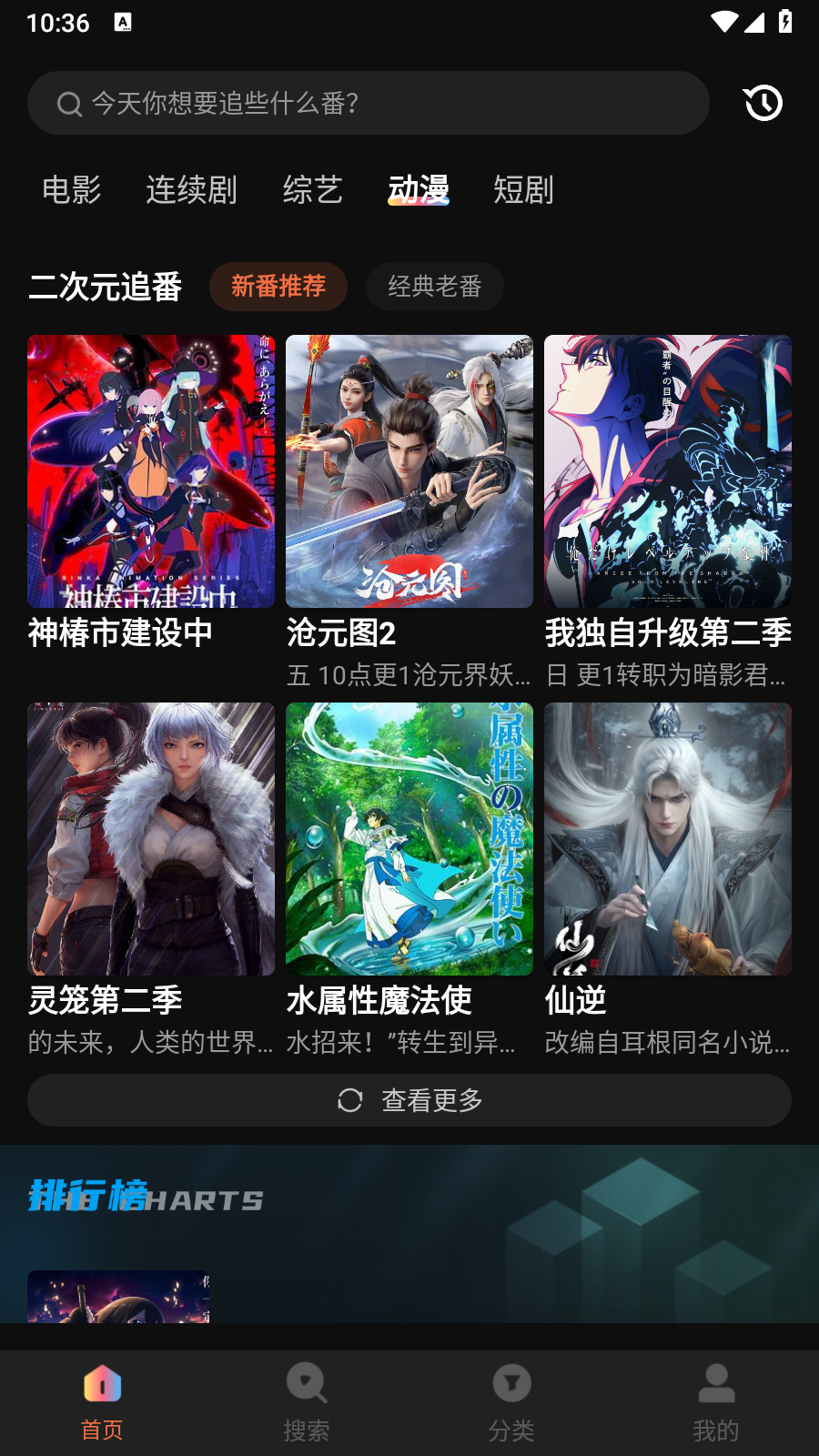Go to the 分类 bottom tab
The image size is (819, 1456).
coord(511,1403)
